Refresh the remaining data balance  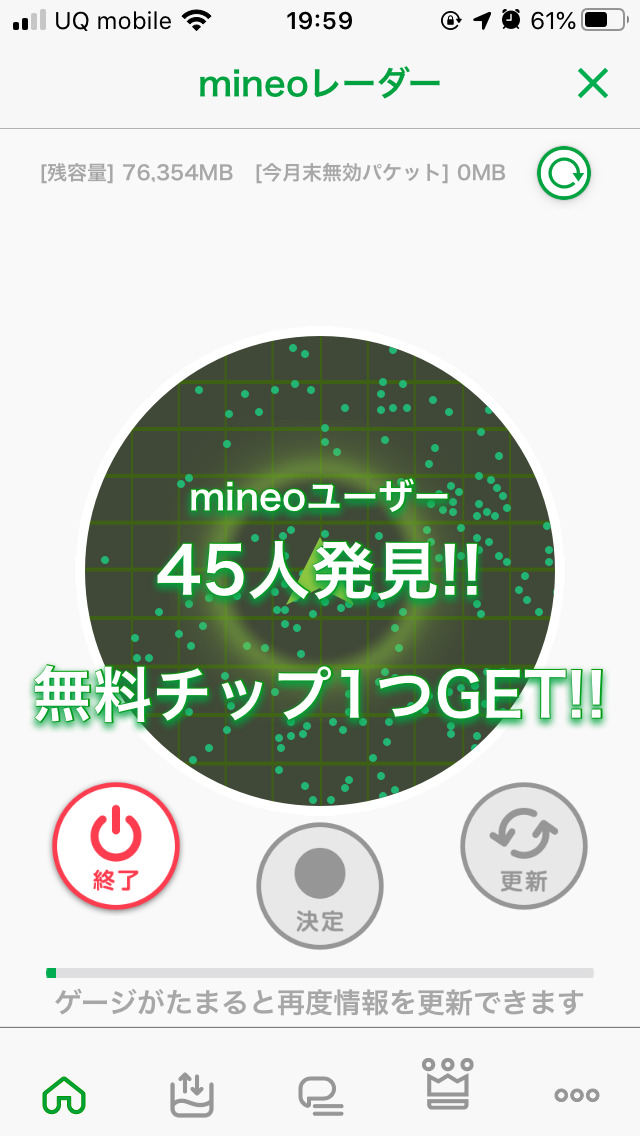[564, 174]
